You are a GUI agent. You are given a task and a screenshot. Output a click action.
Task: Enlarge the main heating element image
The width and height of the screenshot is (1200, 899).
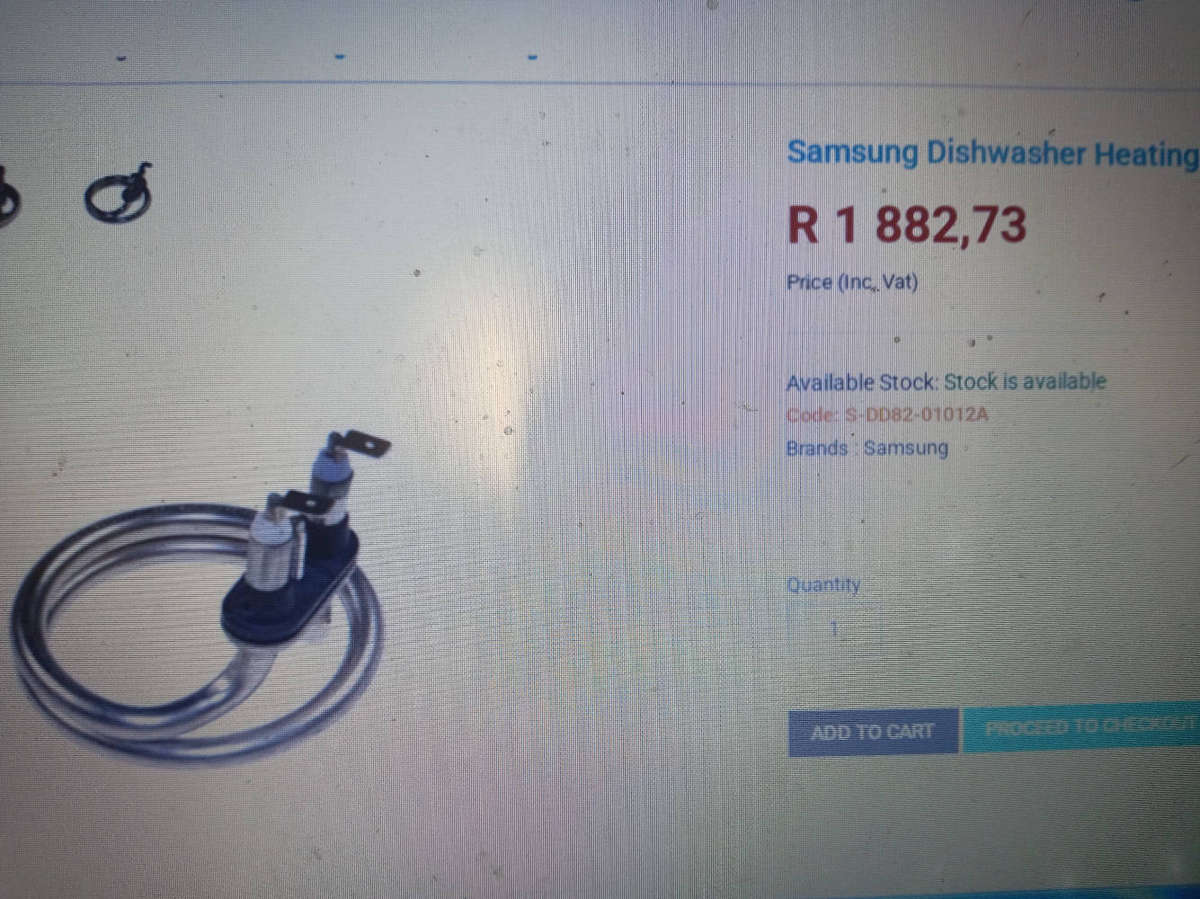pos(200,600)
